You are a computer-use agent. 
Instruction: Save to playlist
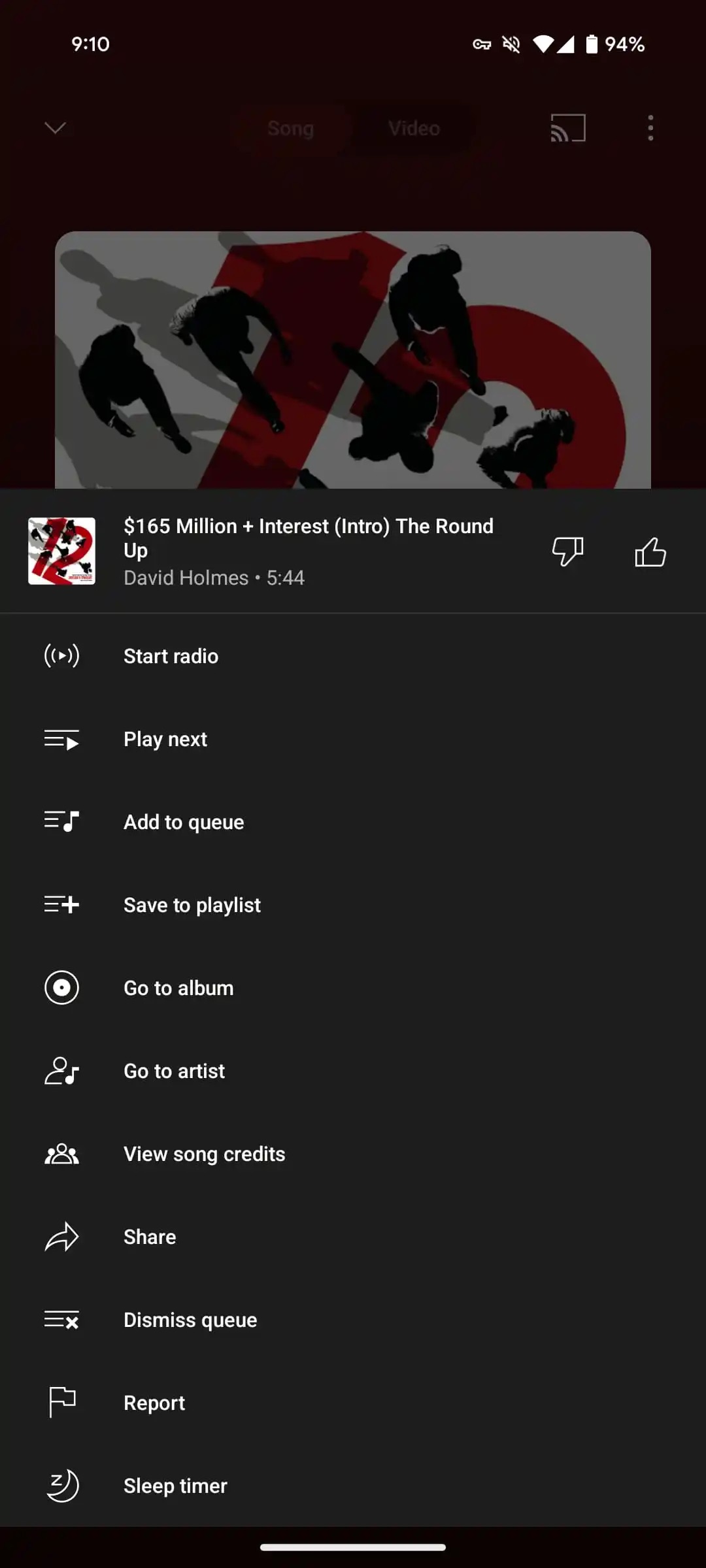coord(192,905)
